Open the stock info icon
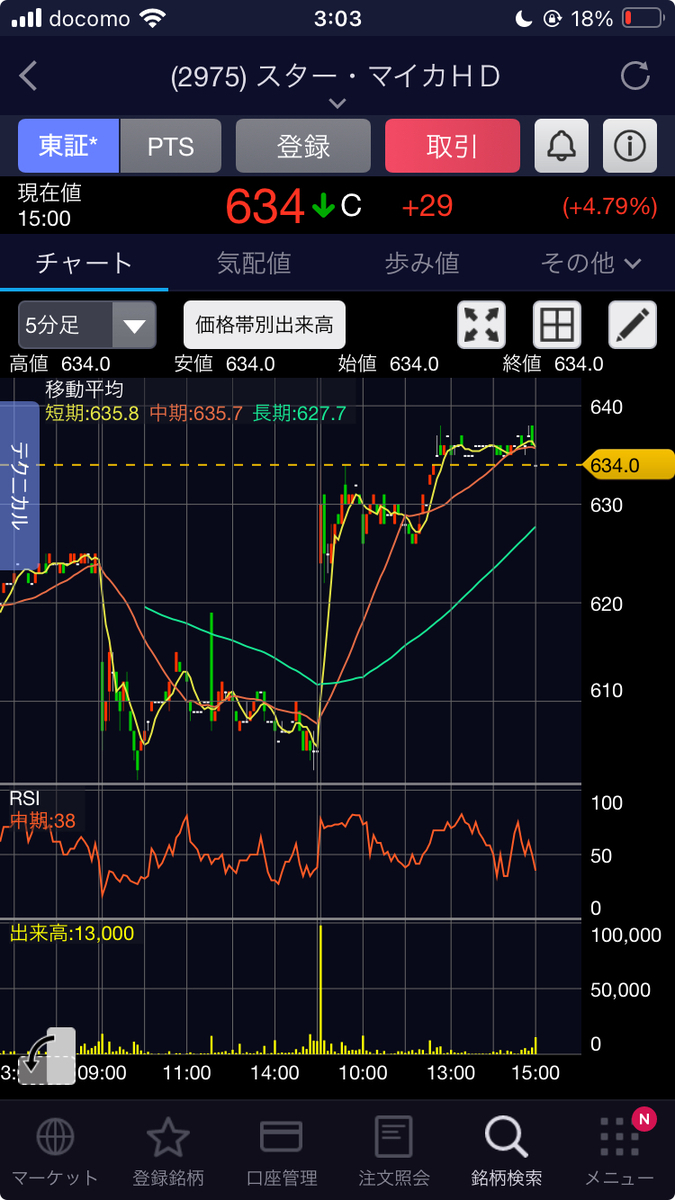Image resolution: width=675 pixels, height=1200 pixels. pos(629,146)
